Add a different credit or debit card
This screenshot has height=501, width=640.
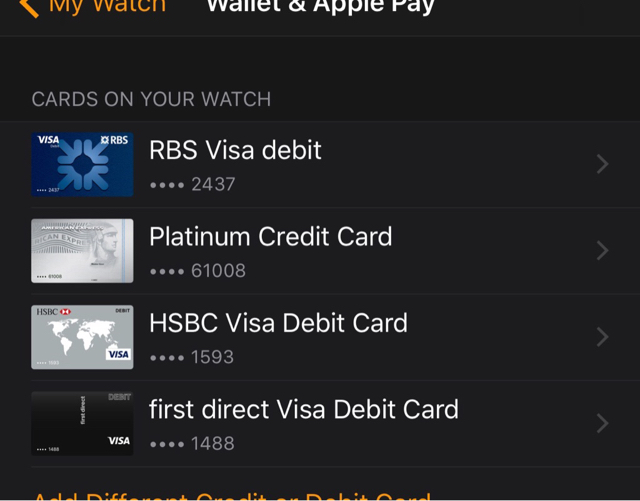point(232,495)
